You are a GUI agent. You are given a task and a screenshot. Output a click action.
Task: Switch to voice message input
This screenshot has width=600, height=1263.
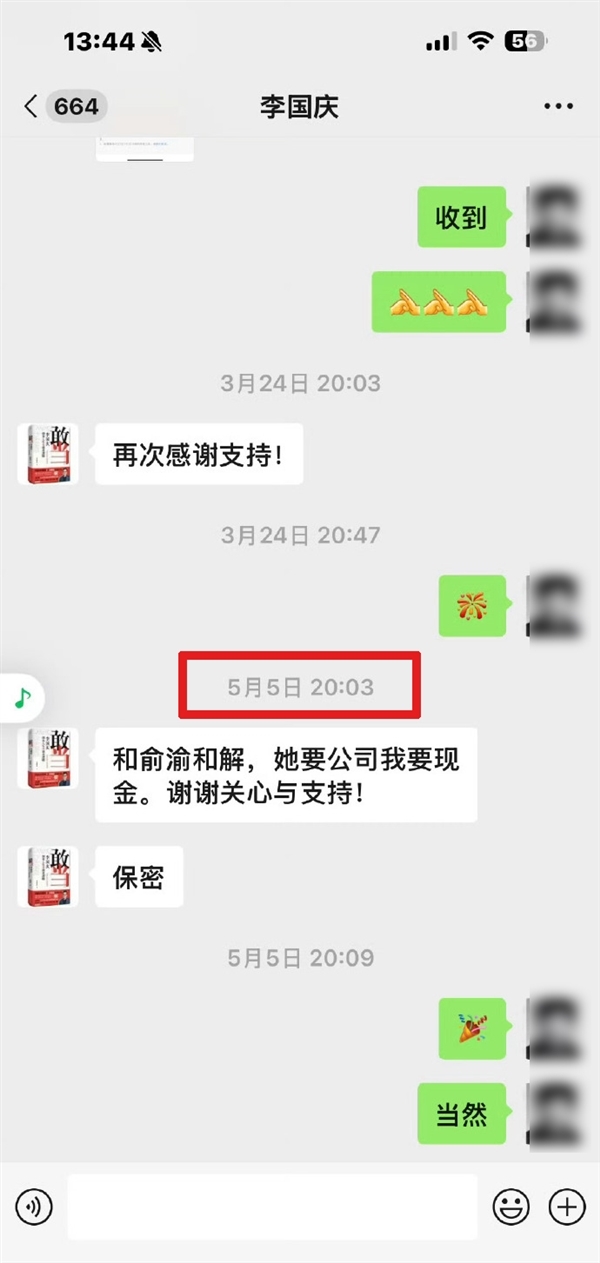(x=35, y=1207)
